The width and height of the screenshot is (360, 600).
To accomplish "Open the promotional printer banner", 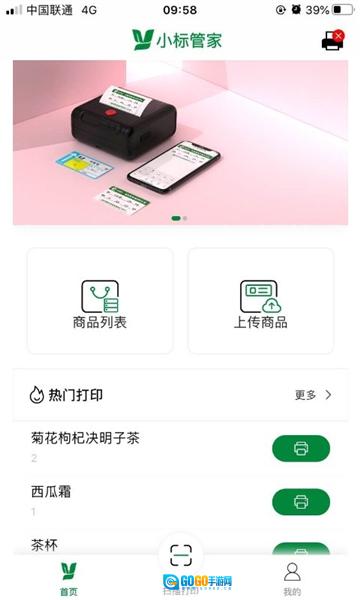I will [180, 142].
